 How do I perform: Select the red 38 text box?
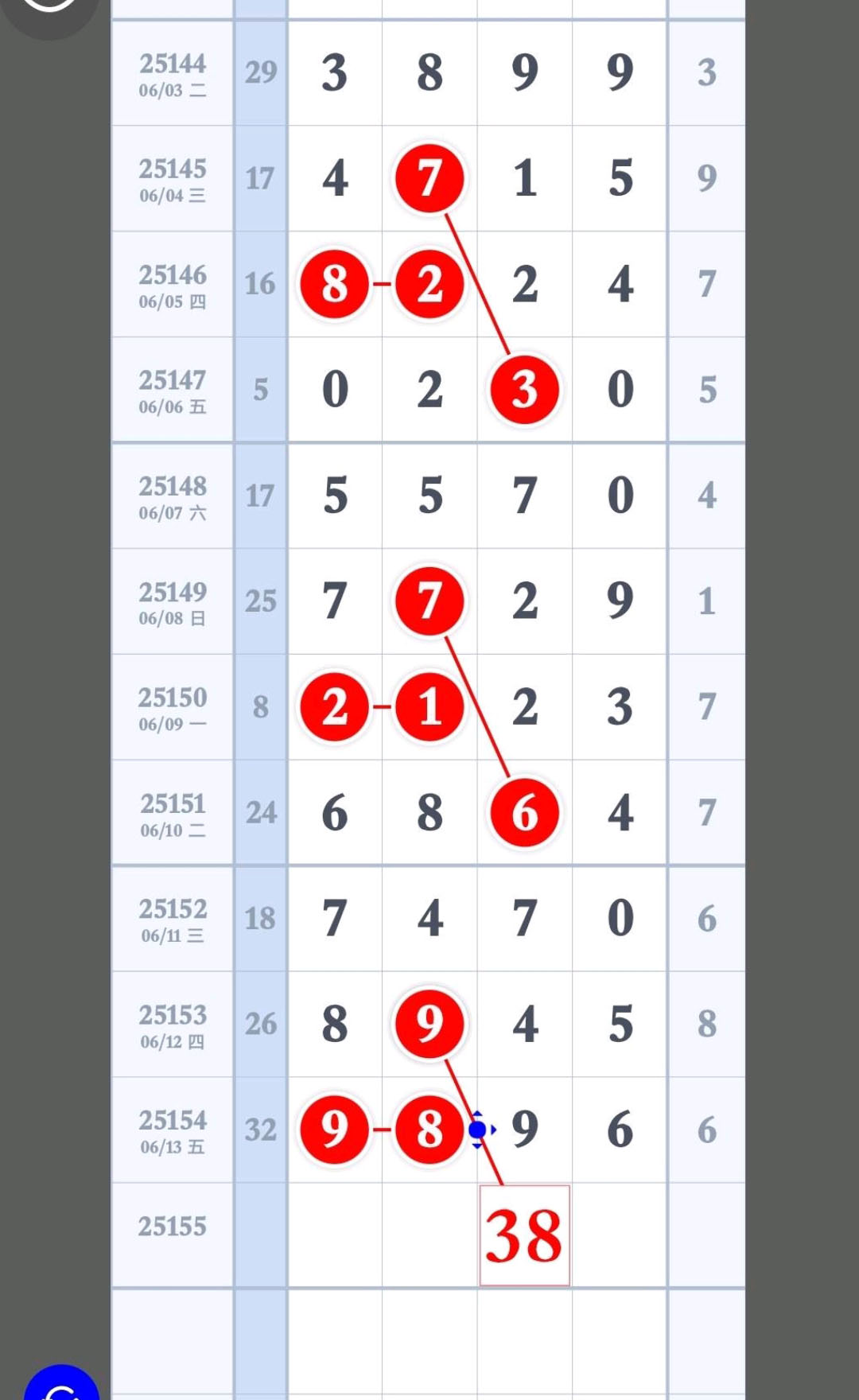coord(524,1235)
